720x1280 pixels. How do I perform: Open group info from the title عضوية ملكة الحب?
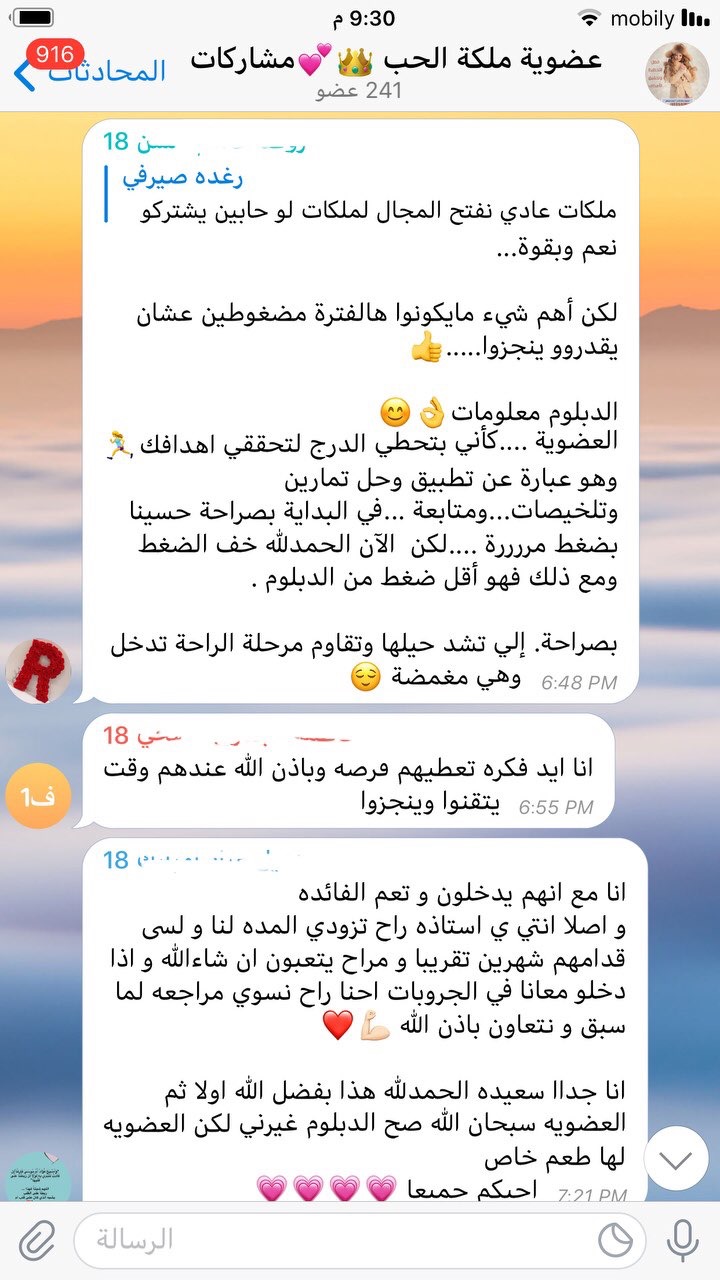pos(395,60)
